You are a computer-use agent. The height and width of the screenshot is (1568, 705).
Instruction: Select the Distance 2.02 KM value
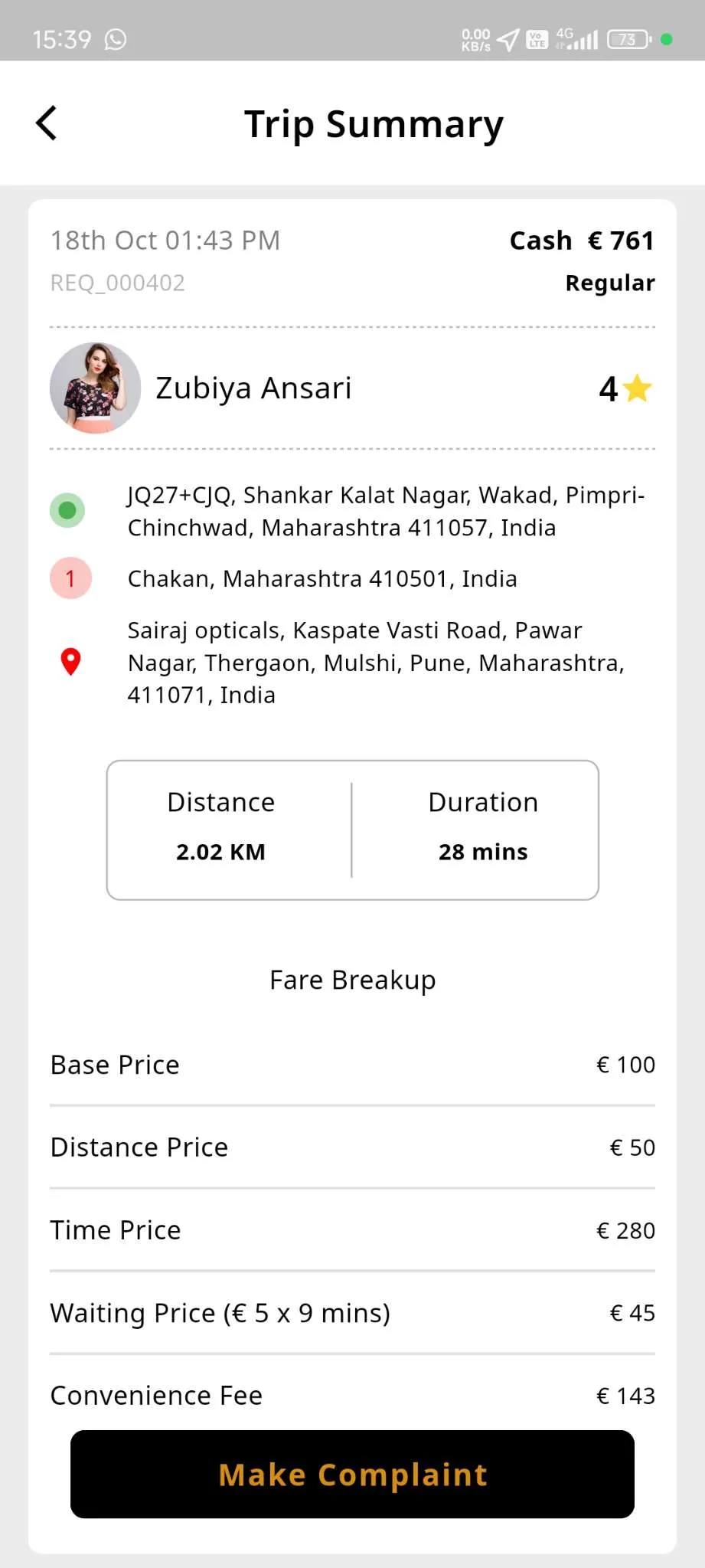click(x=220, y=851)
